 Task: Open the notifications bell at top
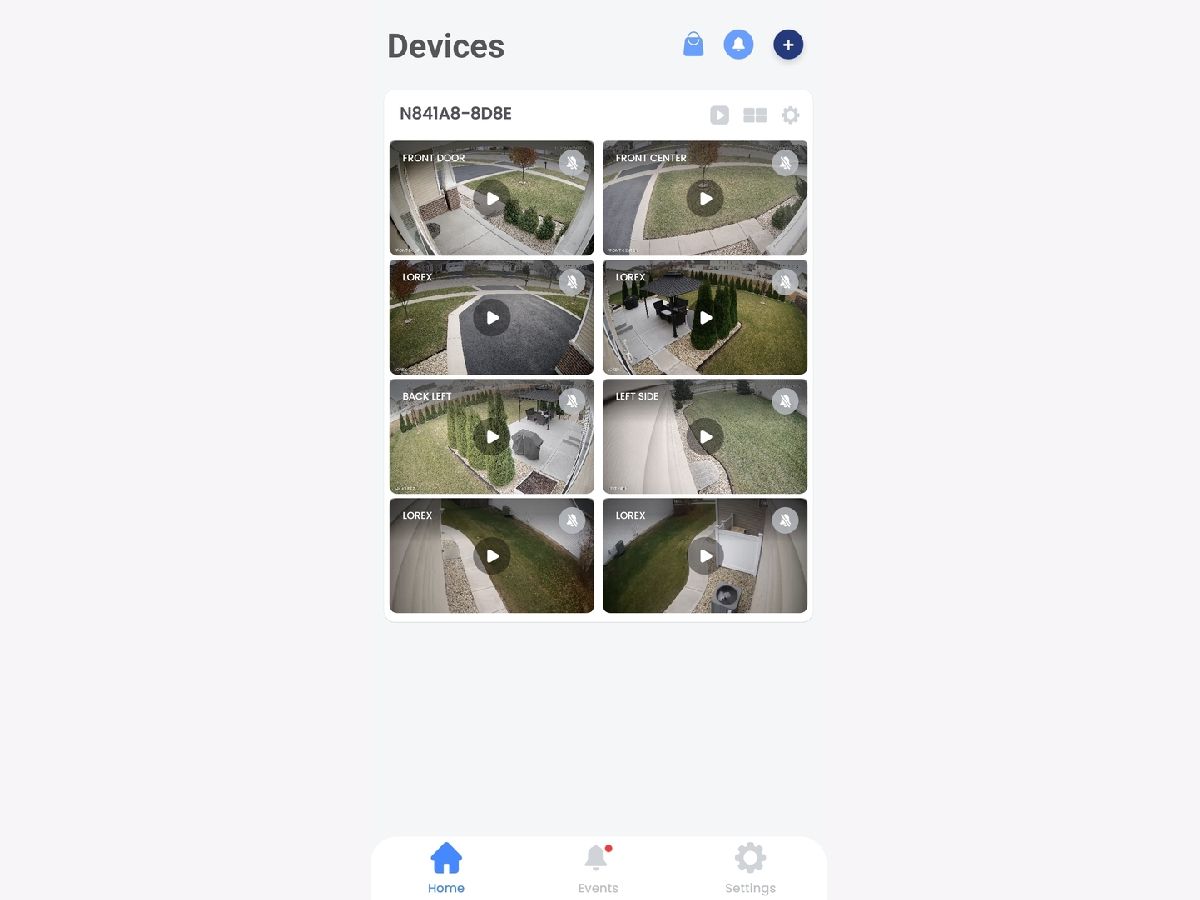[738, 44]
